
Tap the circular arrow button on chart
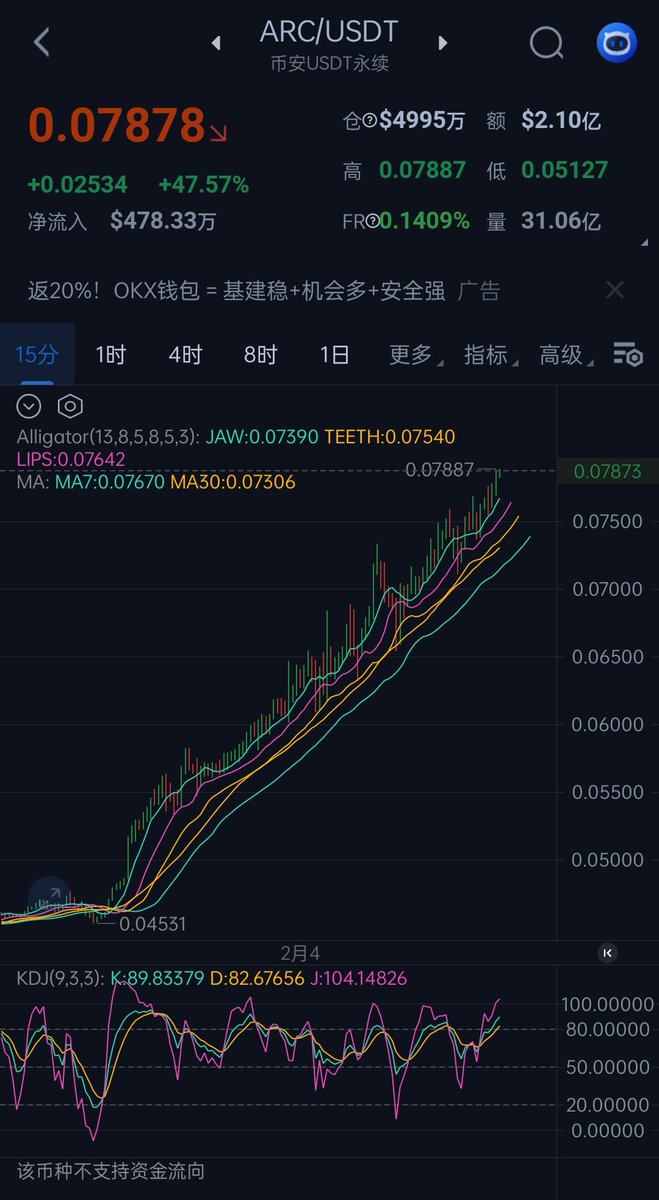[48, 895]
